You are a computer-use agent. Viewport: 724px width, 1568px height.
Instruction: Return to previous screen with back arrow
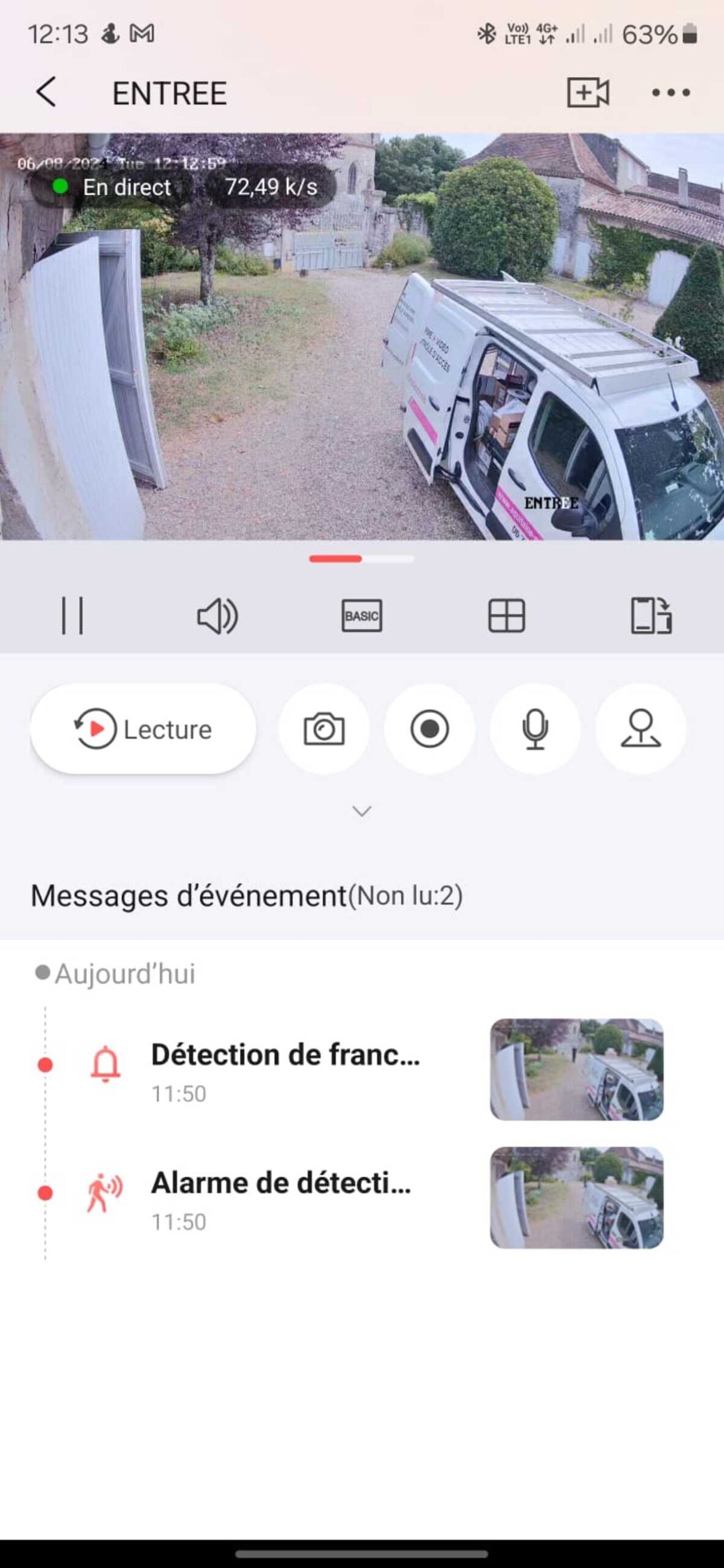(47, 91)
